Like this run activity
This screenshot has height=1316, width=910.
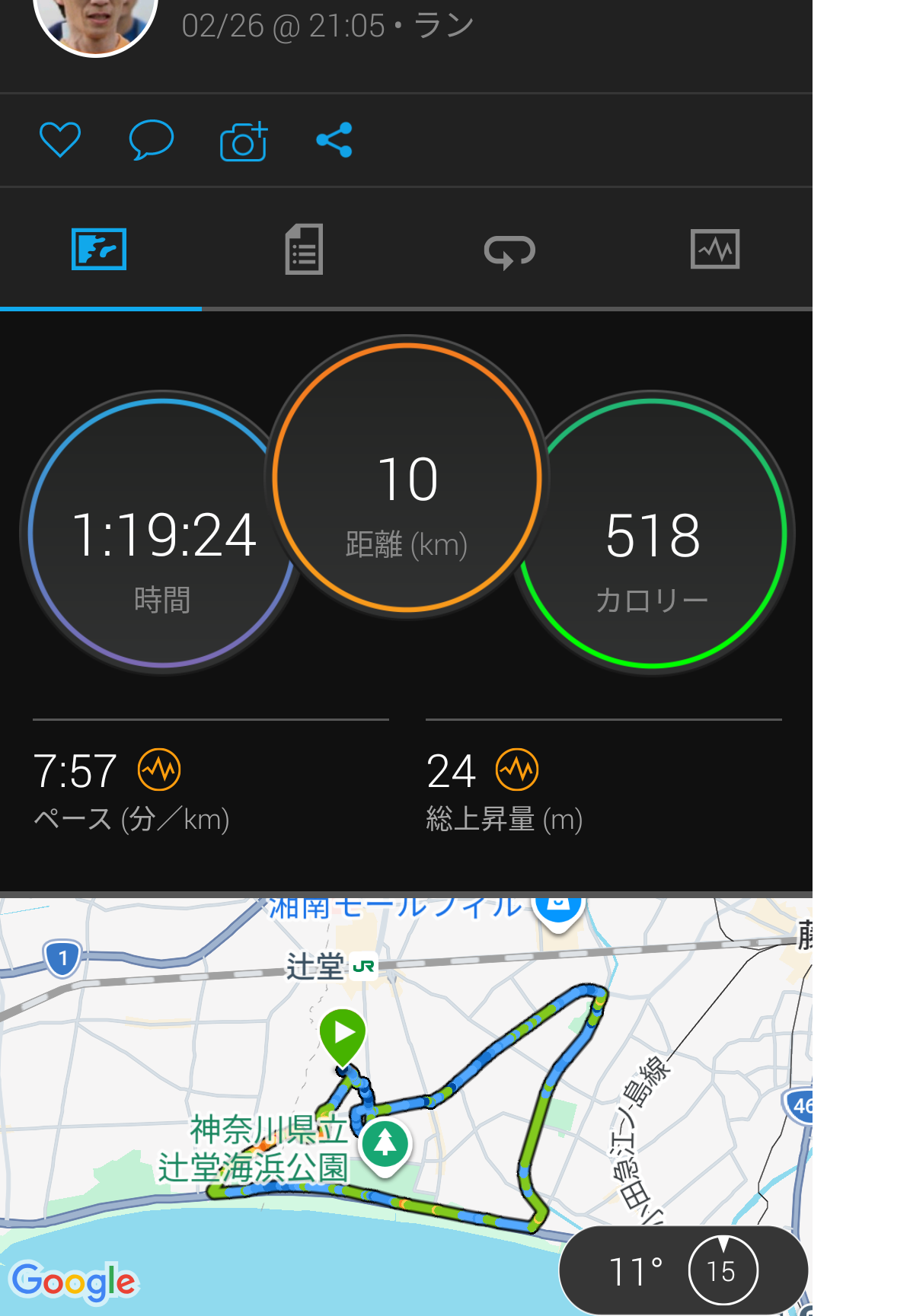pos(60,140)
